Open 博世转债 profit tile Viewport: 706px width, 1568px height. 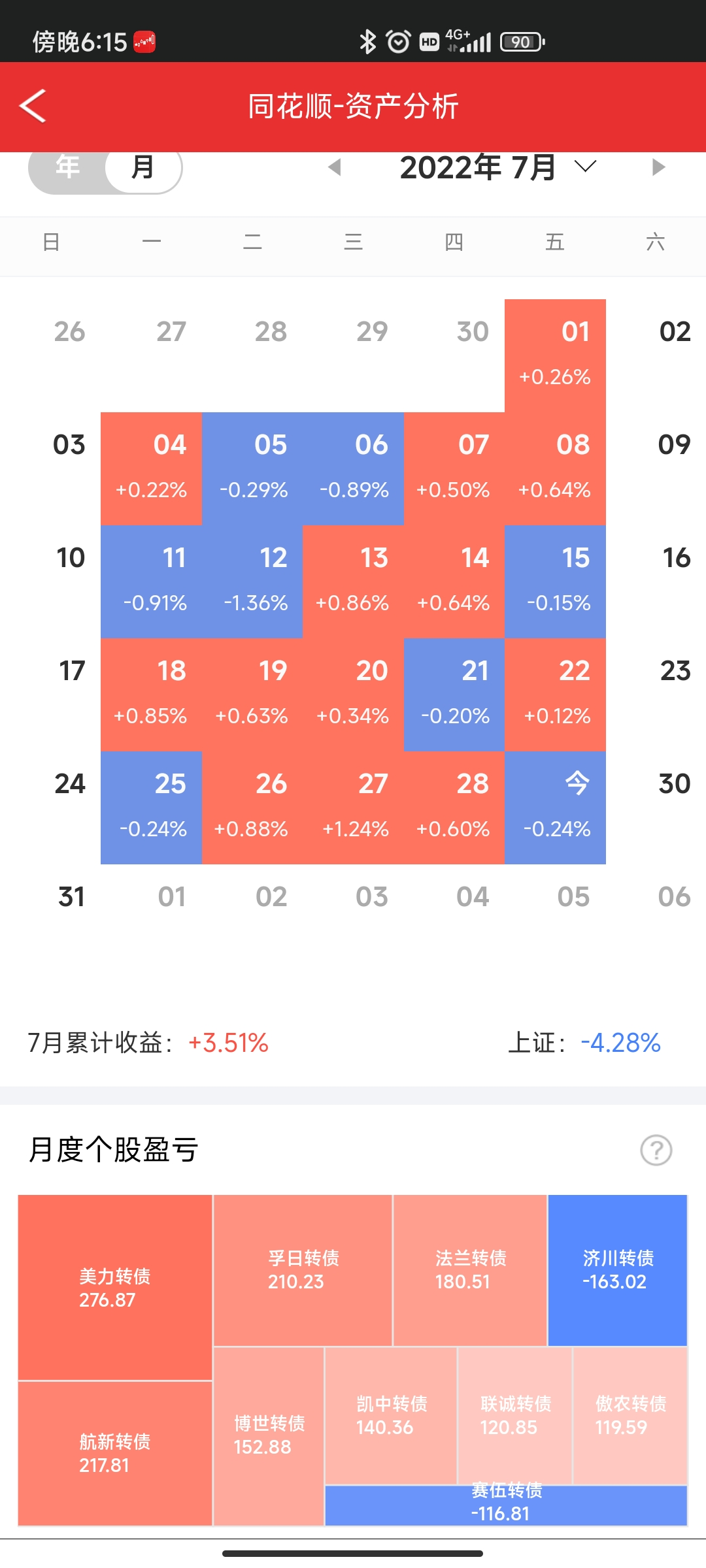(269, 1435)
